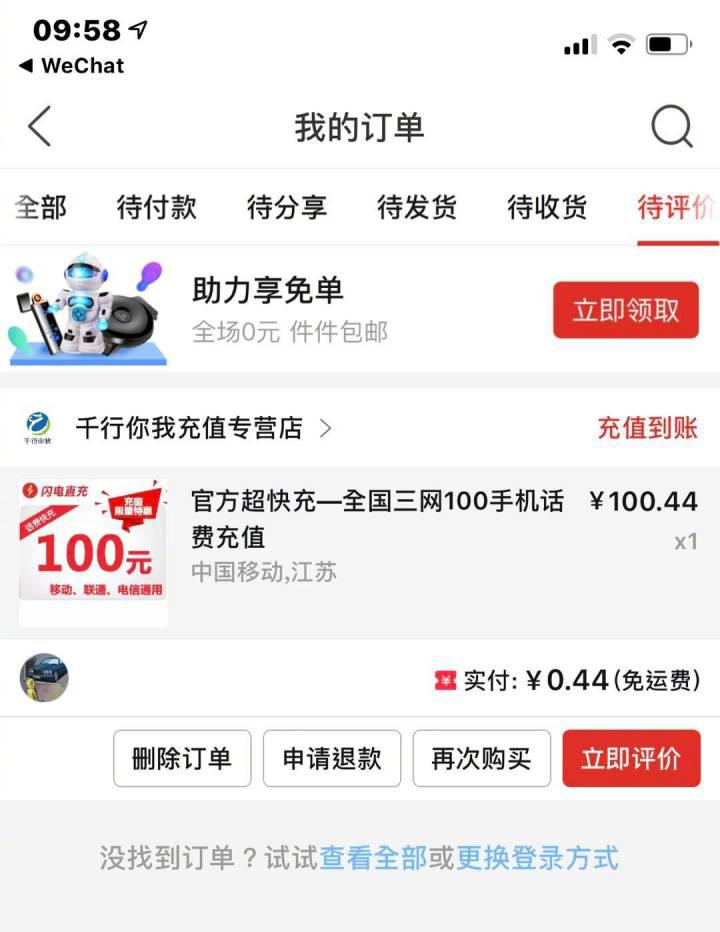Viewport: 720px width, 932px height.
Task: Switch to the 待付款 tab
Action: point(155,207)
